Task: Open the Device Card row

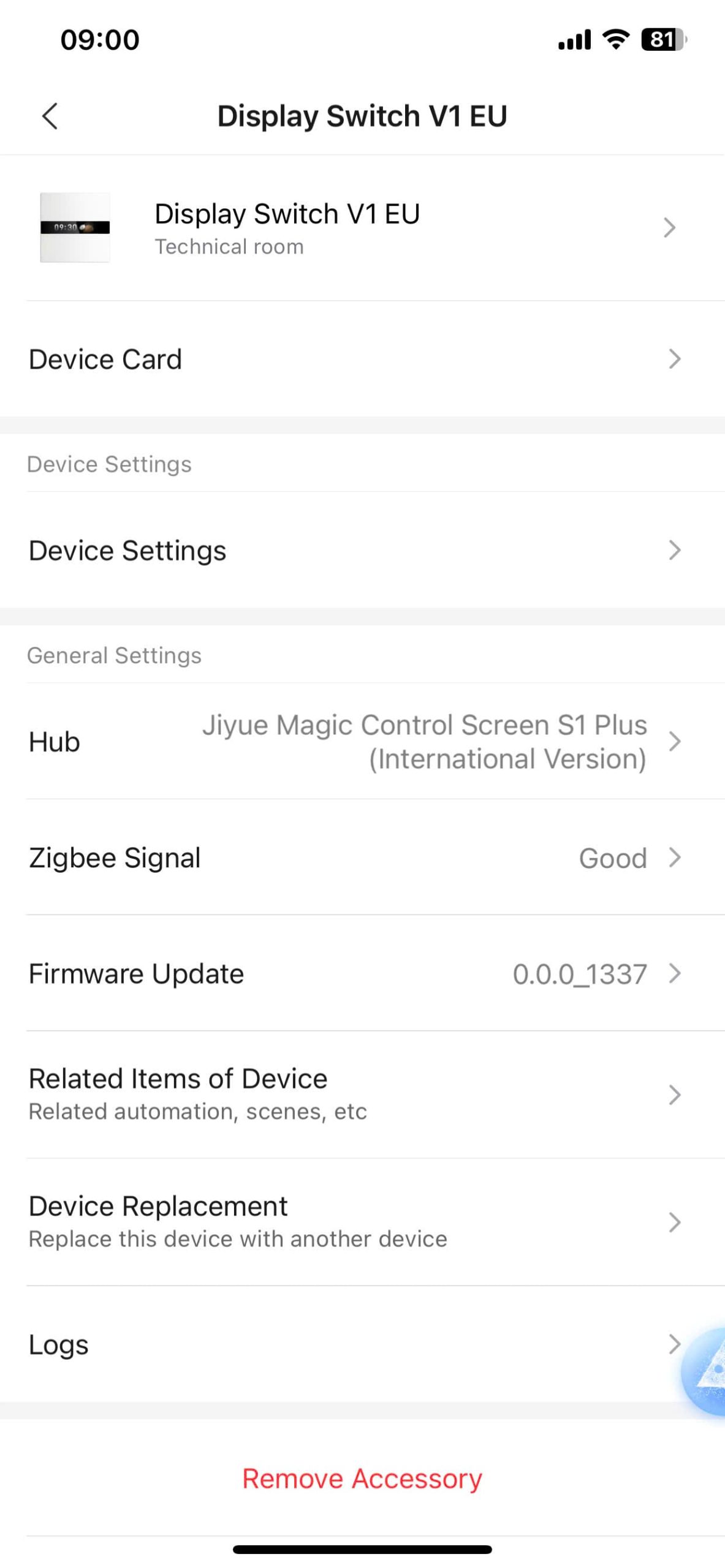Action: pyautogui.click(x=362, y=360)
